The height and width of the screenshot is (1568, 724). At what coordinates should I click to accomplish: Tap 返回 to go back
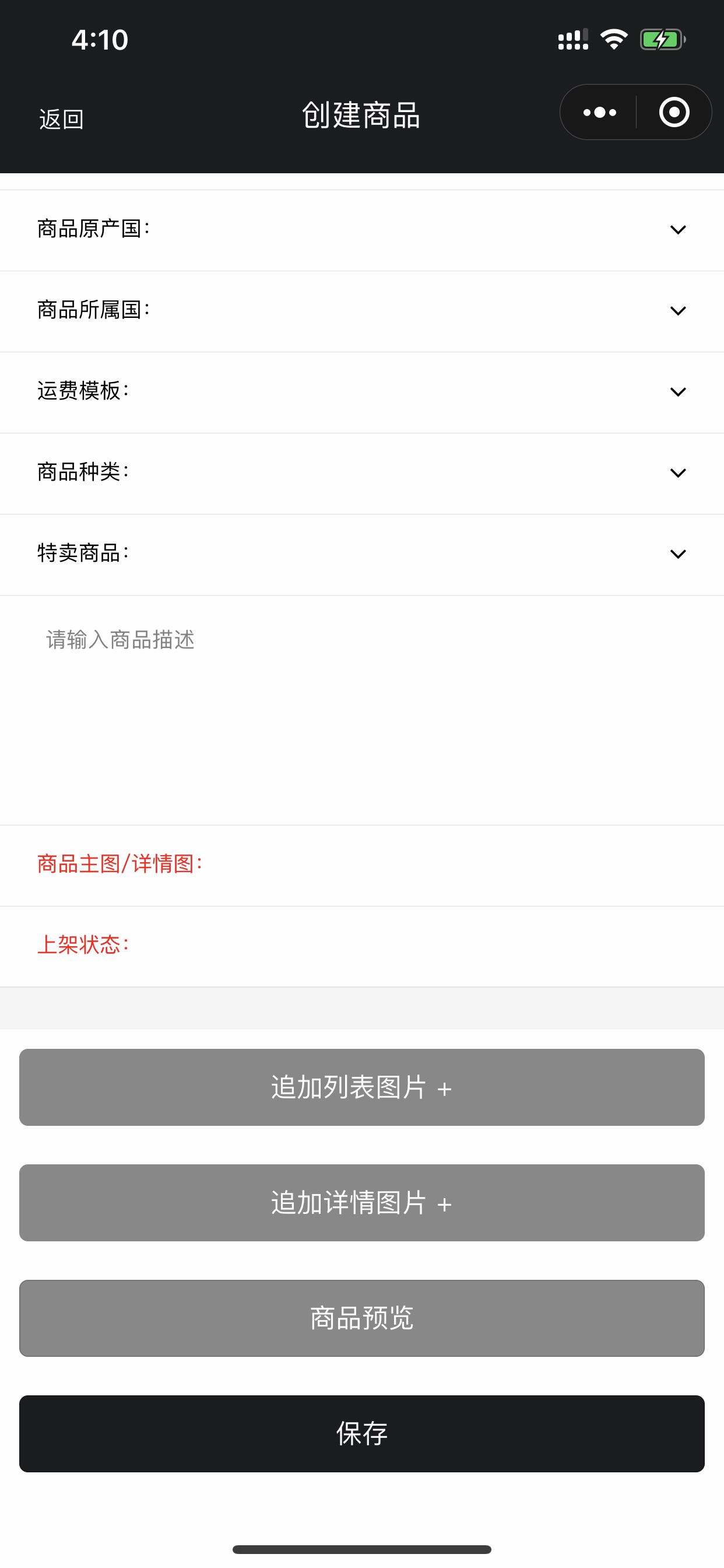(x=61, y=118)
